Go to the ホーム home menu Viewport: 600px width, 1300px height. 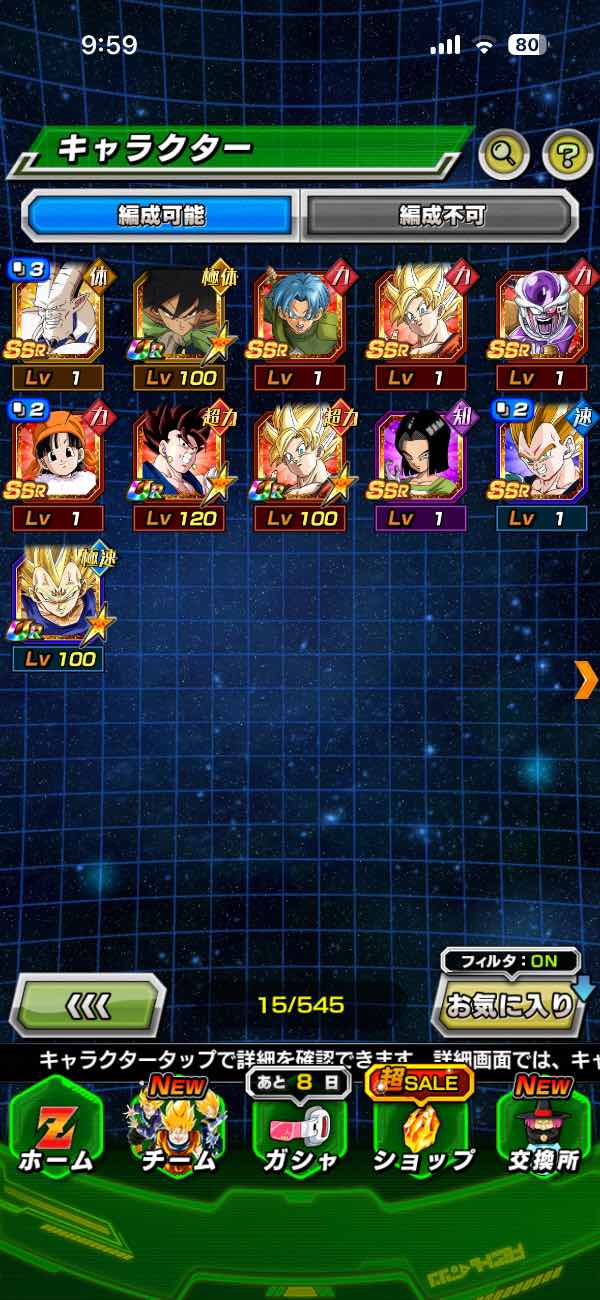pos(56,1129)
